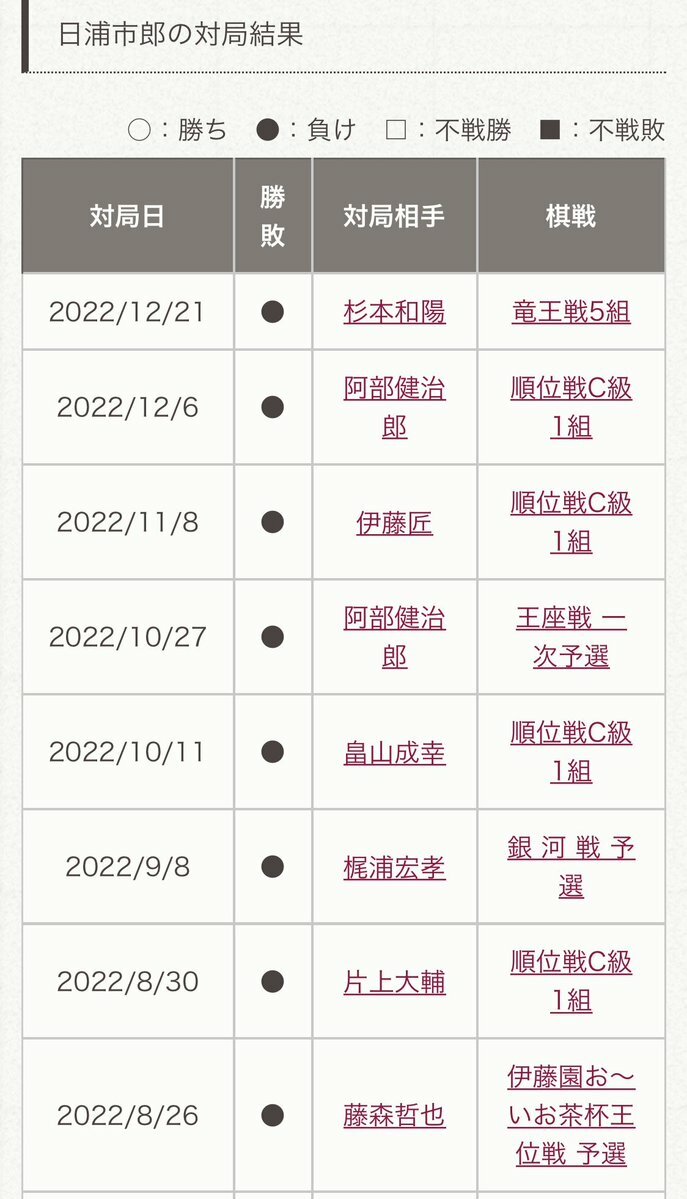
Task: View opponent 伊藤匠's page
Action: coord(394,522)
